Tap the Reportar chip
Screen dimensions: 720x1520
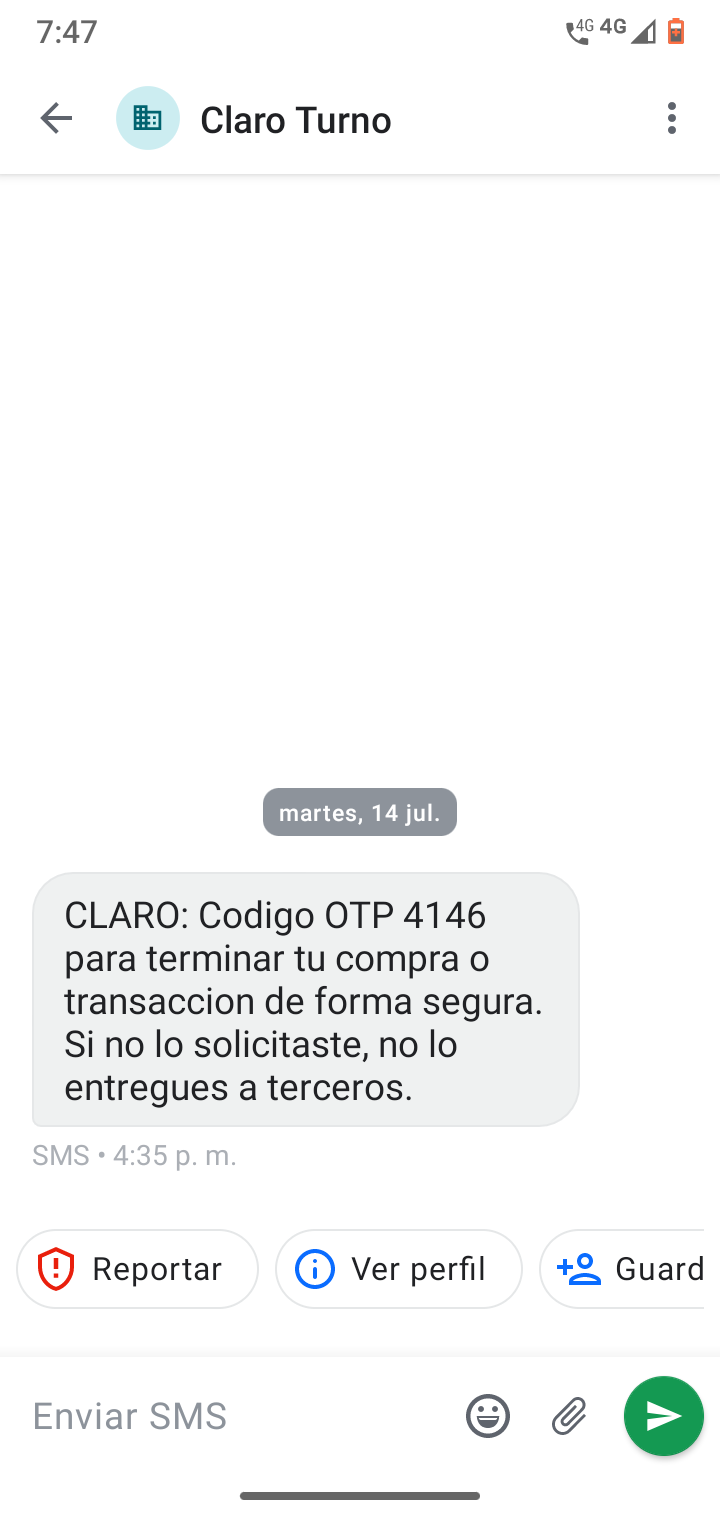tap(138, 1269)
